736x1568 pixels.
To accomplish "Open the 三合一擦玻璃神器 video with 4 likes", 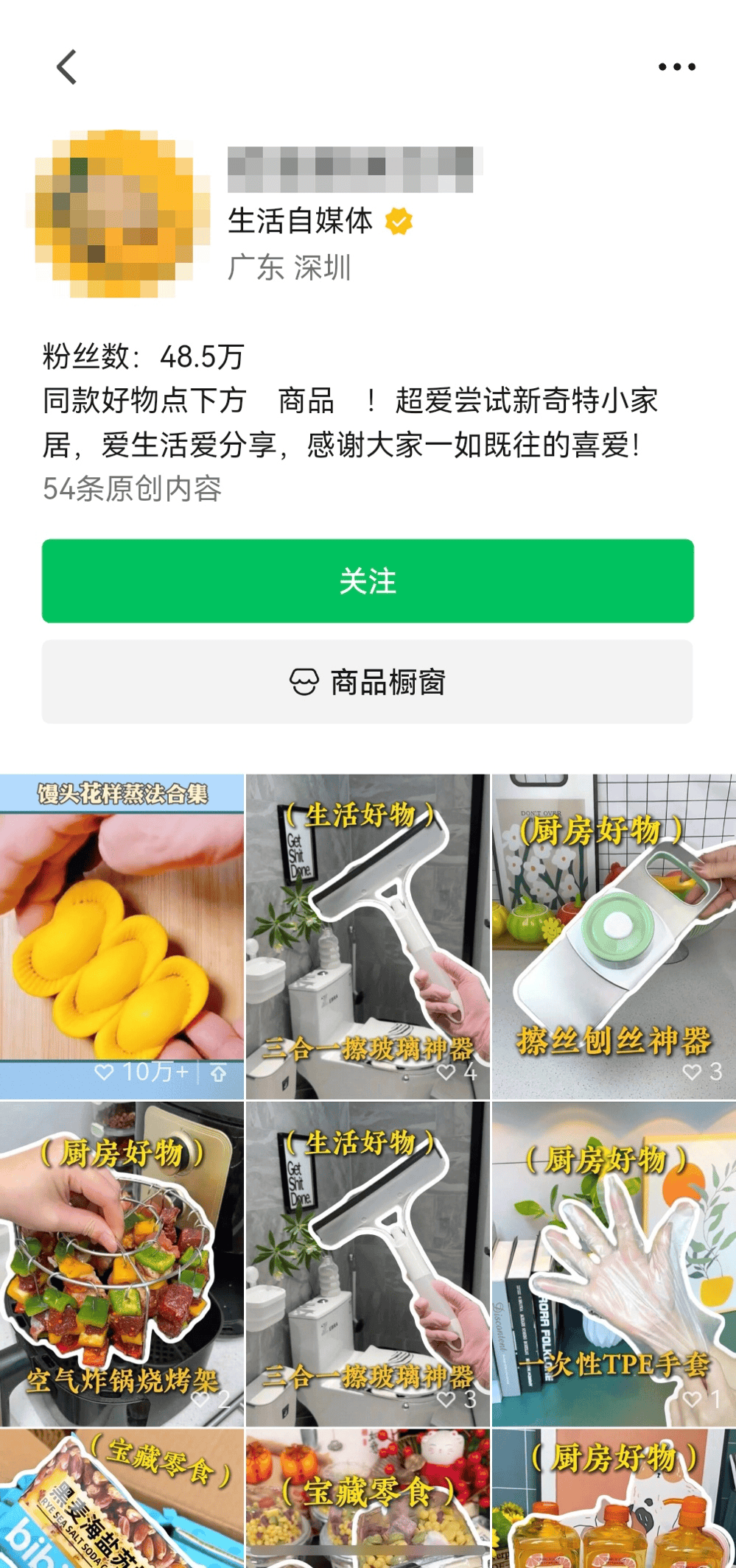I will point(368,936).
